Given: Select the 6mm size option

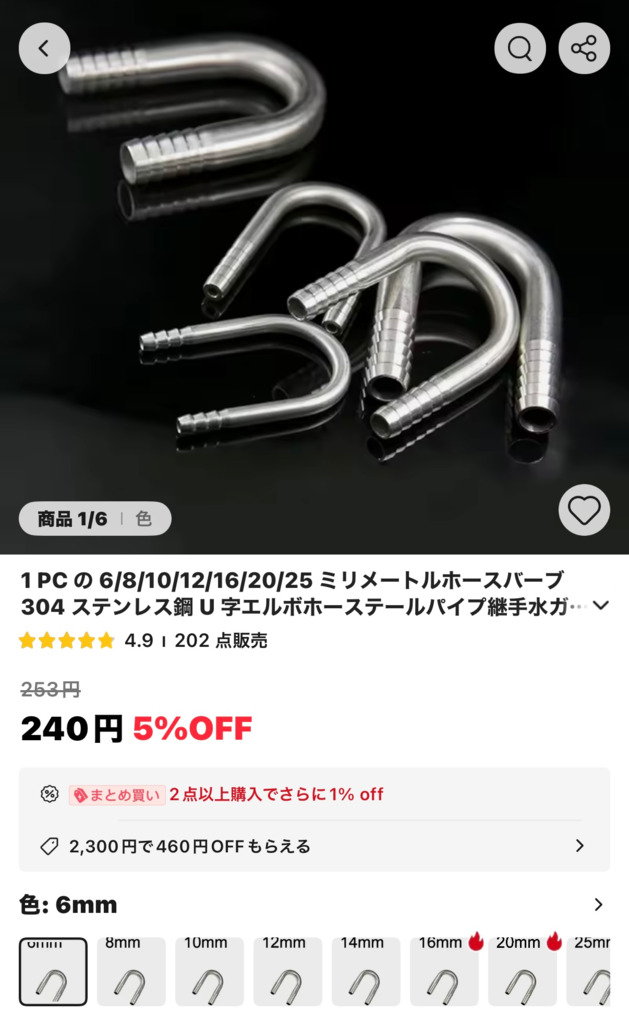Looking at the screenshot, I should click(53, 972).
